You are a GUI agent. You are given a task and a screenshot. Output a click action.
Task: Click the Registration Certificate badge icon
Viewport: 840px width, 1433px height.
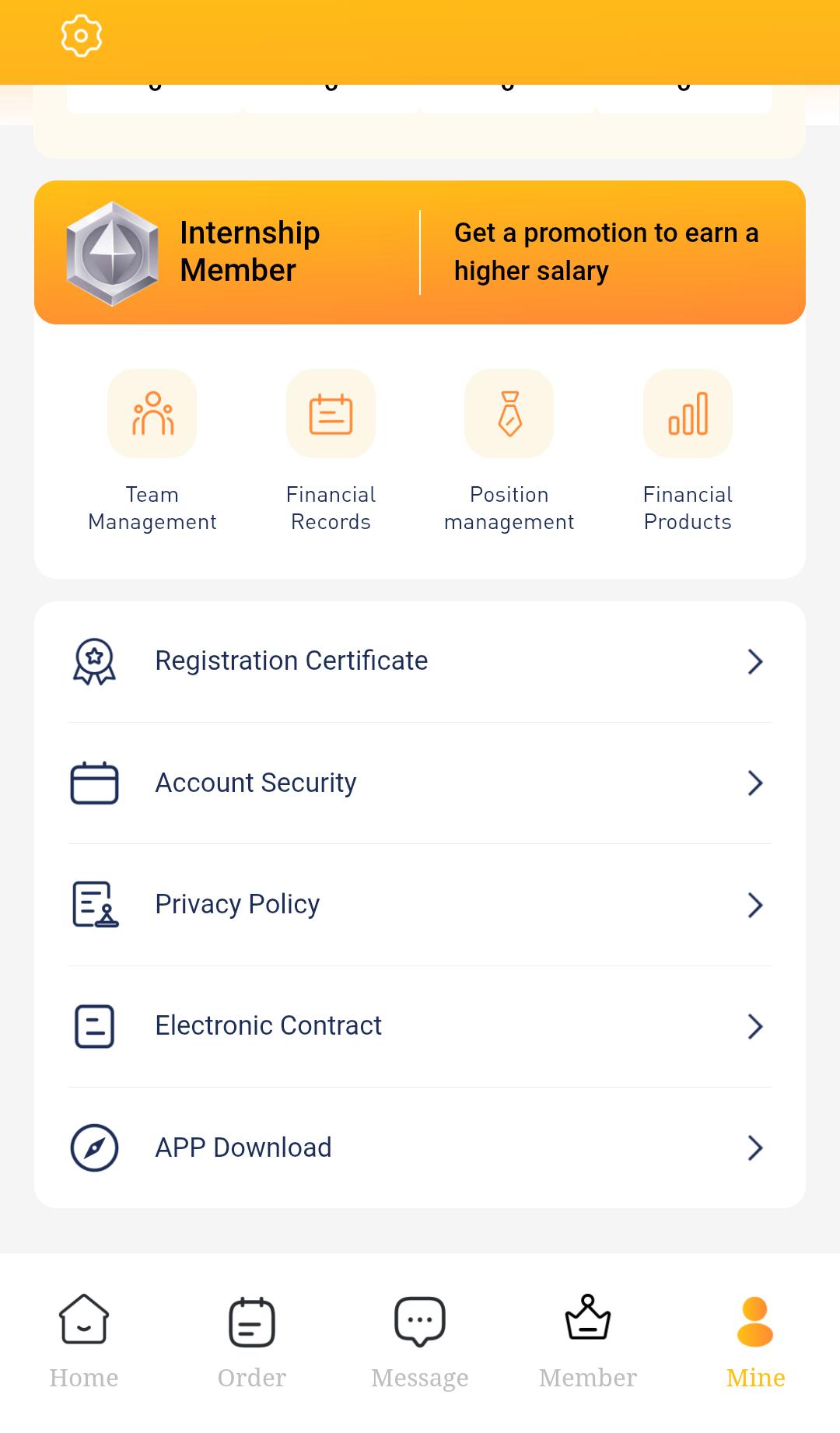pos(94,661)
